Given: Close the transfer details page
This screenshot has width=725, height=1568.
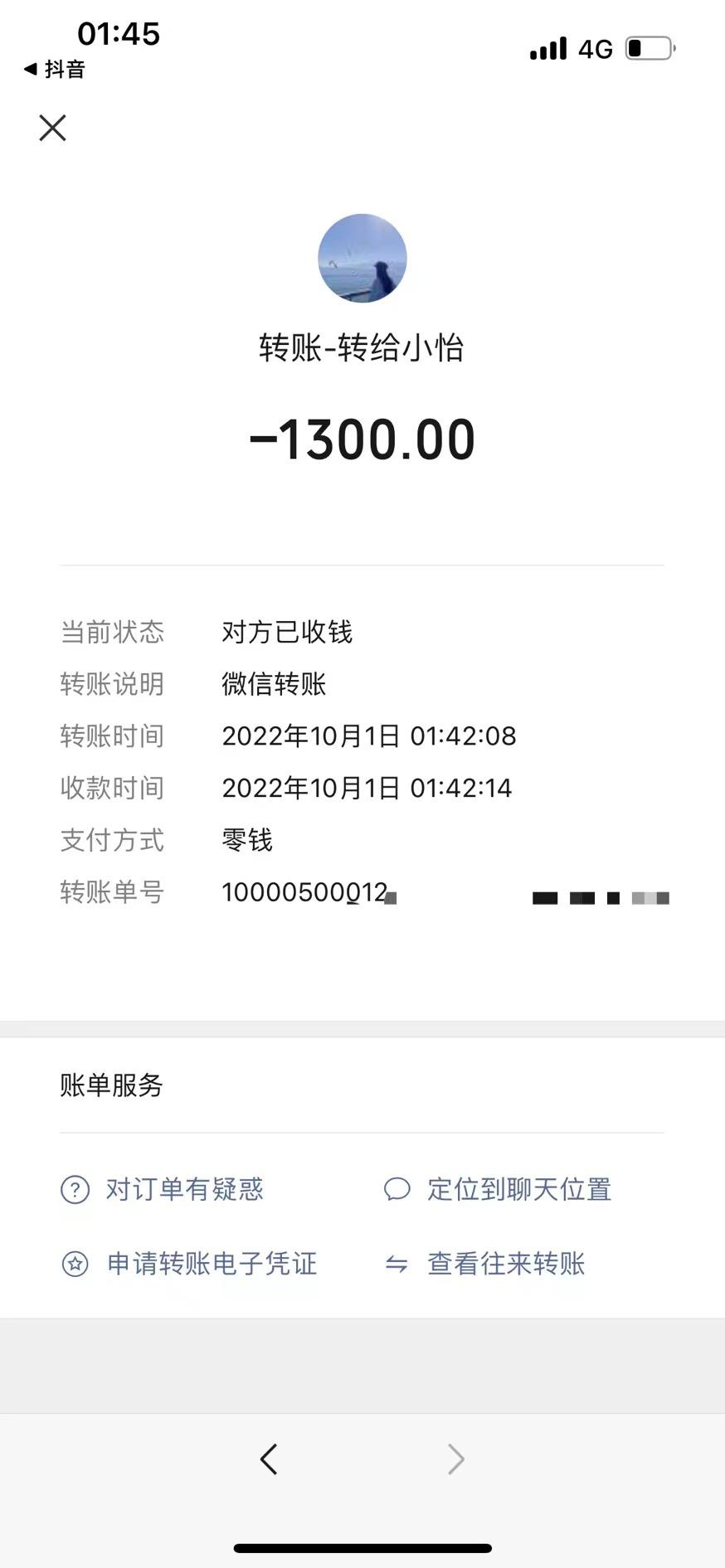Looking at the screenshot, I should [x=52, y=128].
